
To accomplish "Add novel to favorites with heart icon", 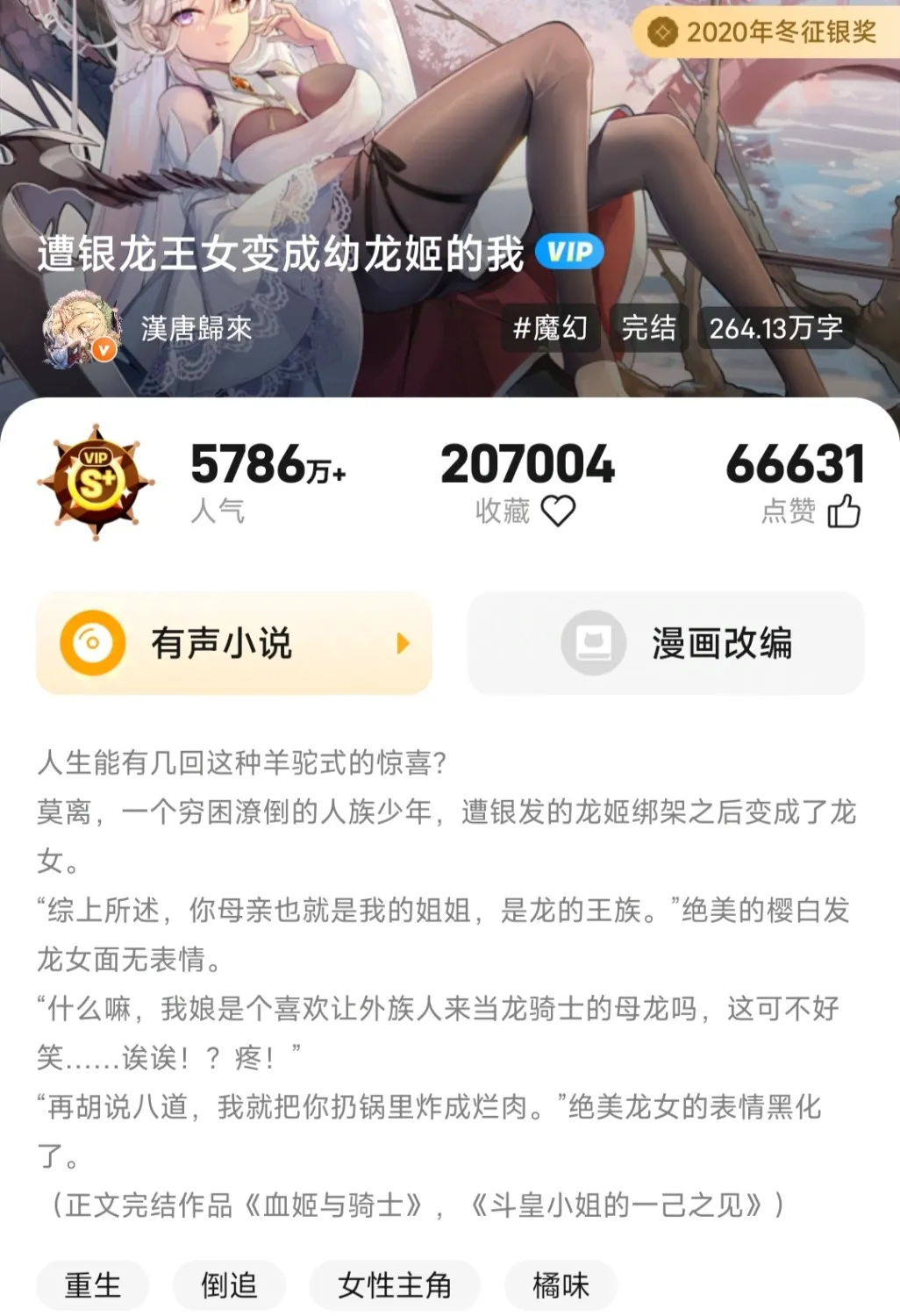I will pos(558,511).
